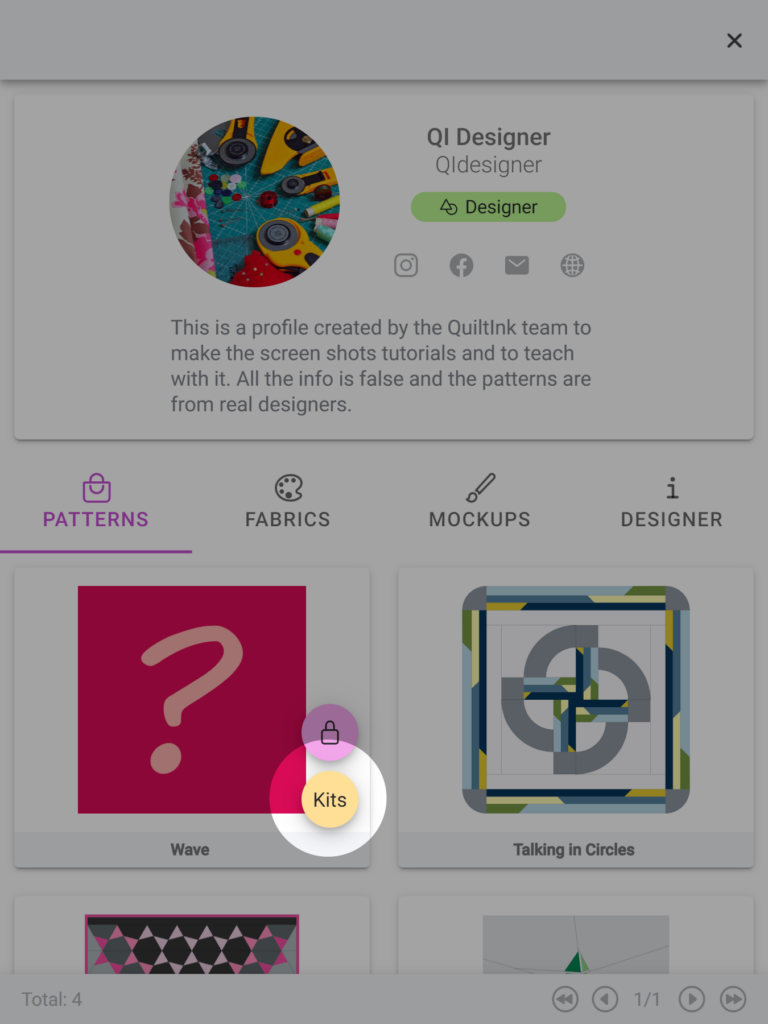This screenshot has height=1024, width=768.
Task: Go to the previous page
Action: coord(605,999)
